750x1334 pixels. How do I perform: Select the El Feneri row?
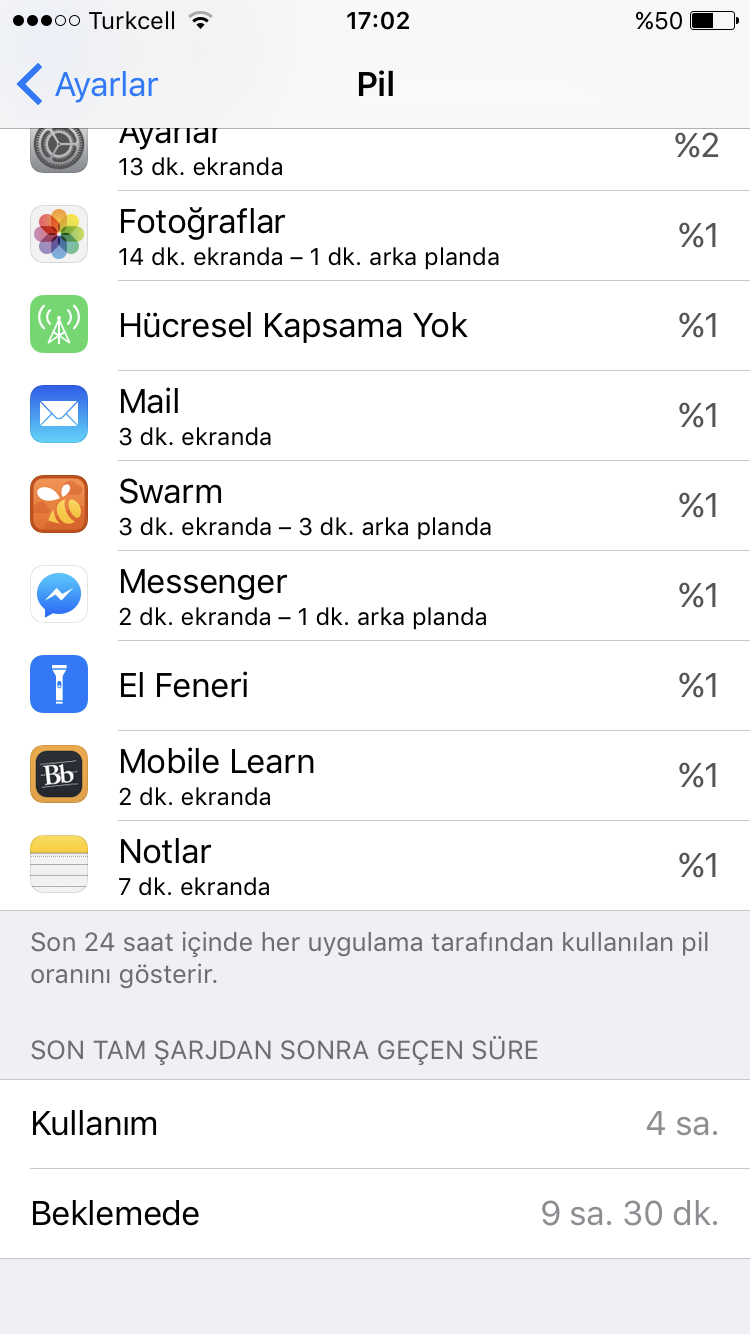375,686
